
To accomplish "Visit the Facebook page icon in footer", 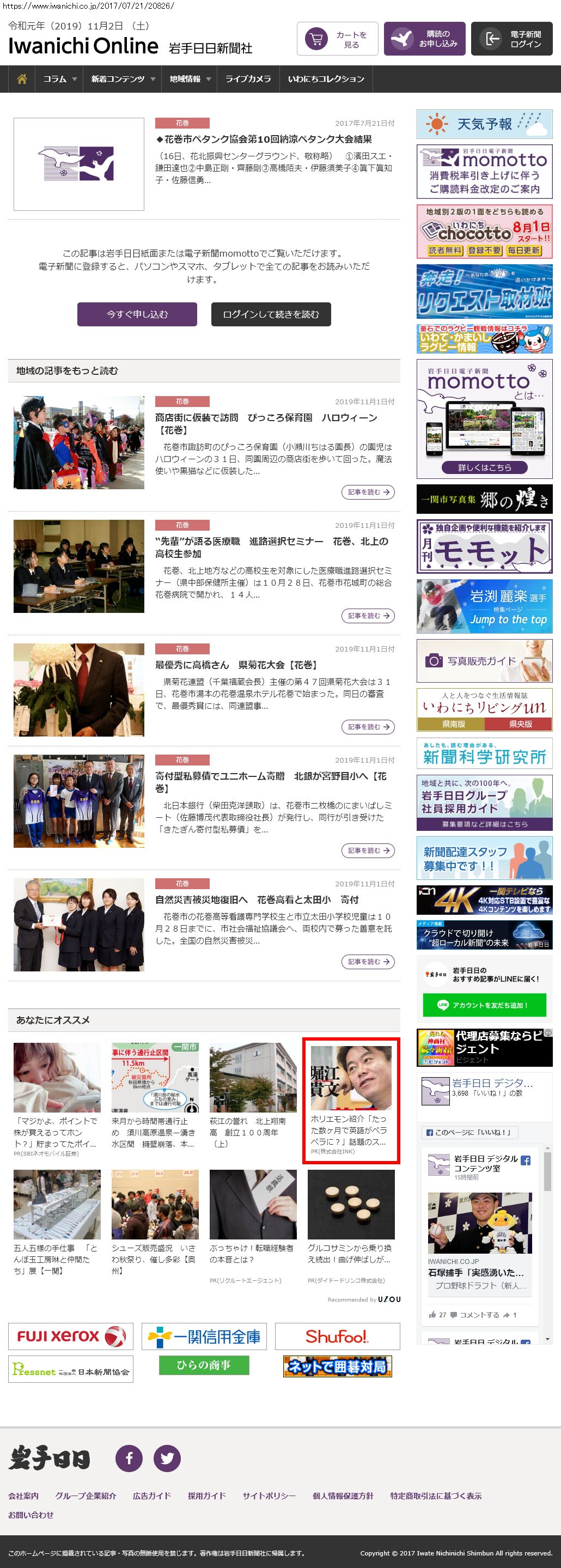I will [x=129, y=1458].
